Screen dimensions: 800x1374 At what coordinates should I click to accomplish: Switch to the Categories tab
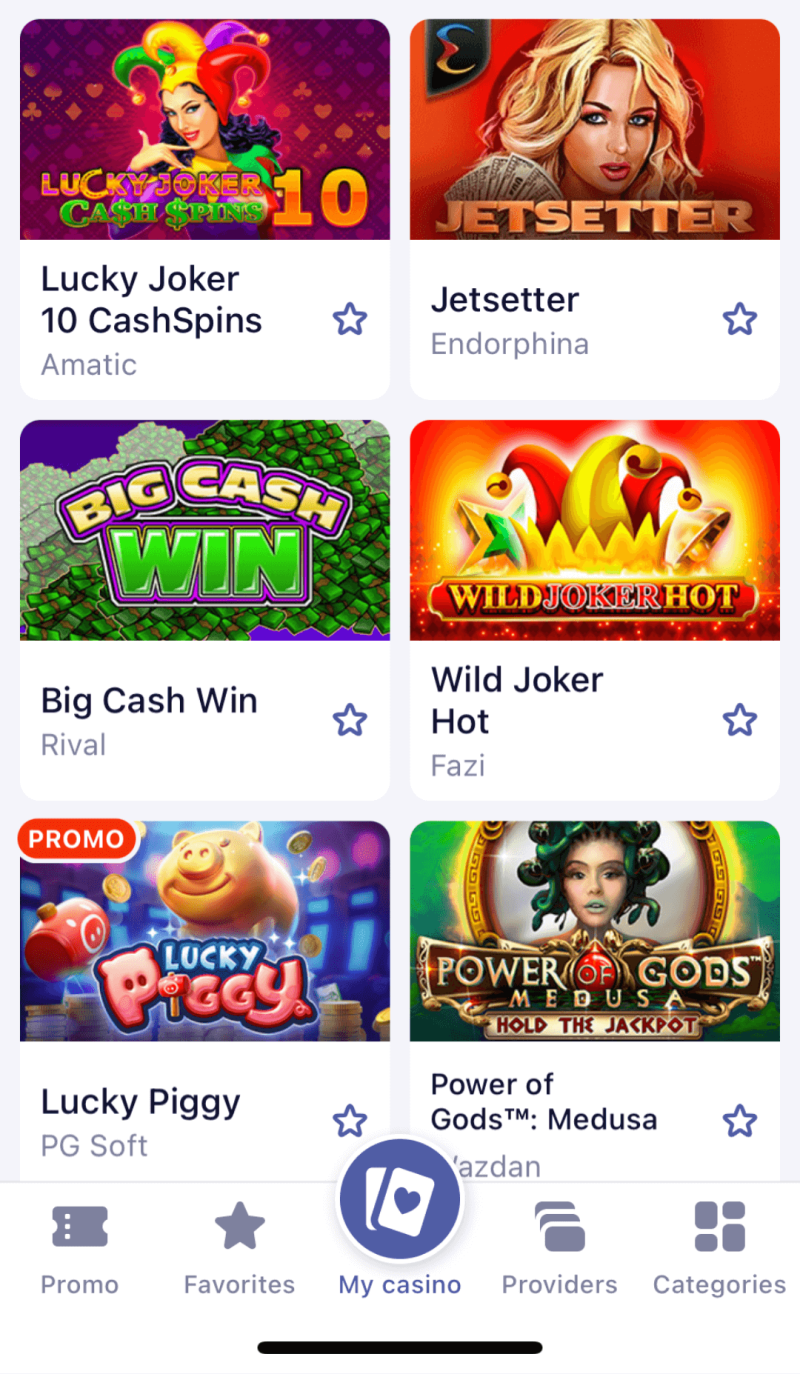720,1250
